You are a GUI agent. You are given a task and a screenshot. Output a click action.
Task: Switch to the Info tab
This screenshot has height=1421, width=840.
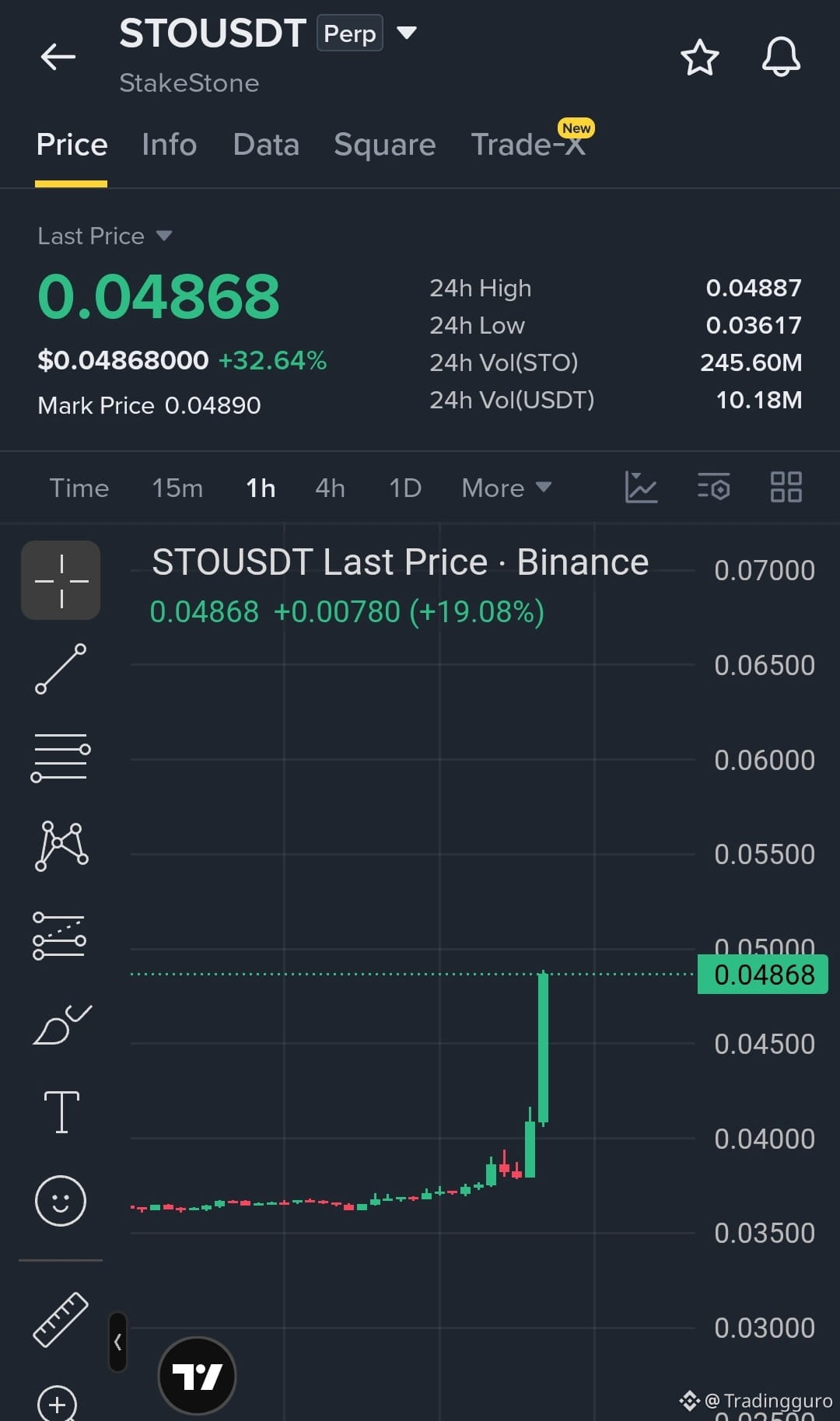pyautogui.click(x=169, y=145)
